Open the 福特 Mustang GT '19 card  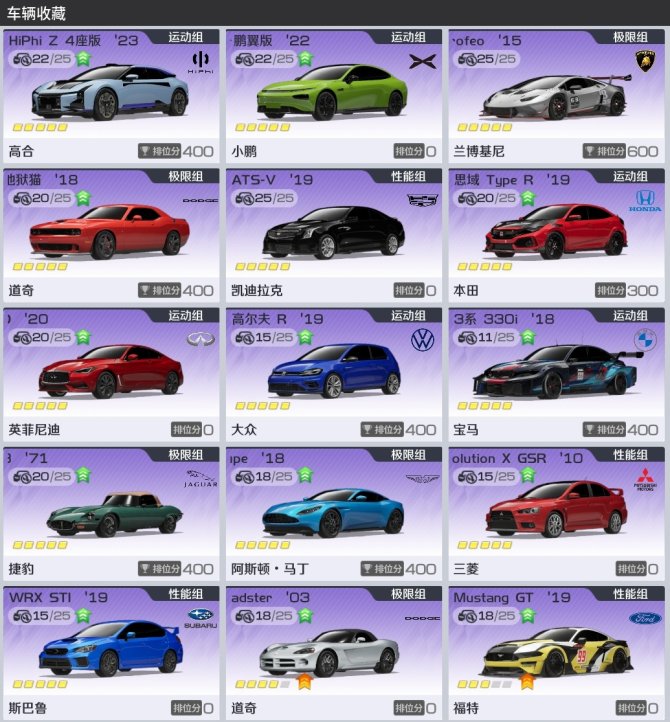[x=557, y=651]
